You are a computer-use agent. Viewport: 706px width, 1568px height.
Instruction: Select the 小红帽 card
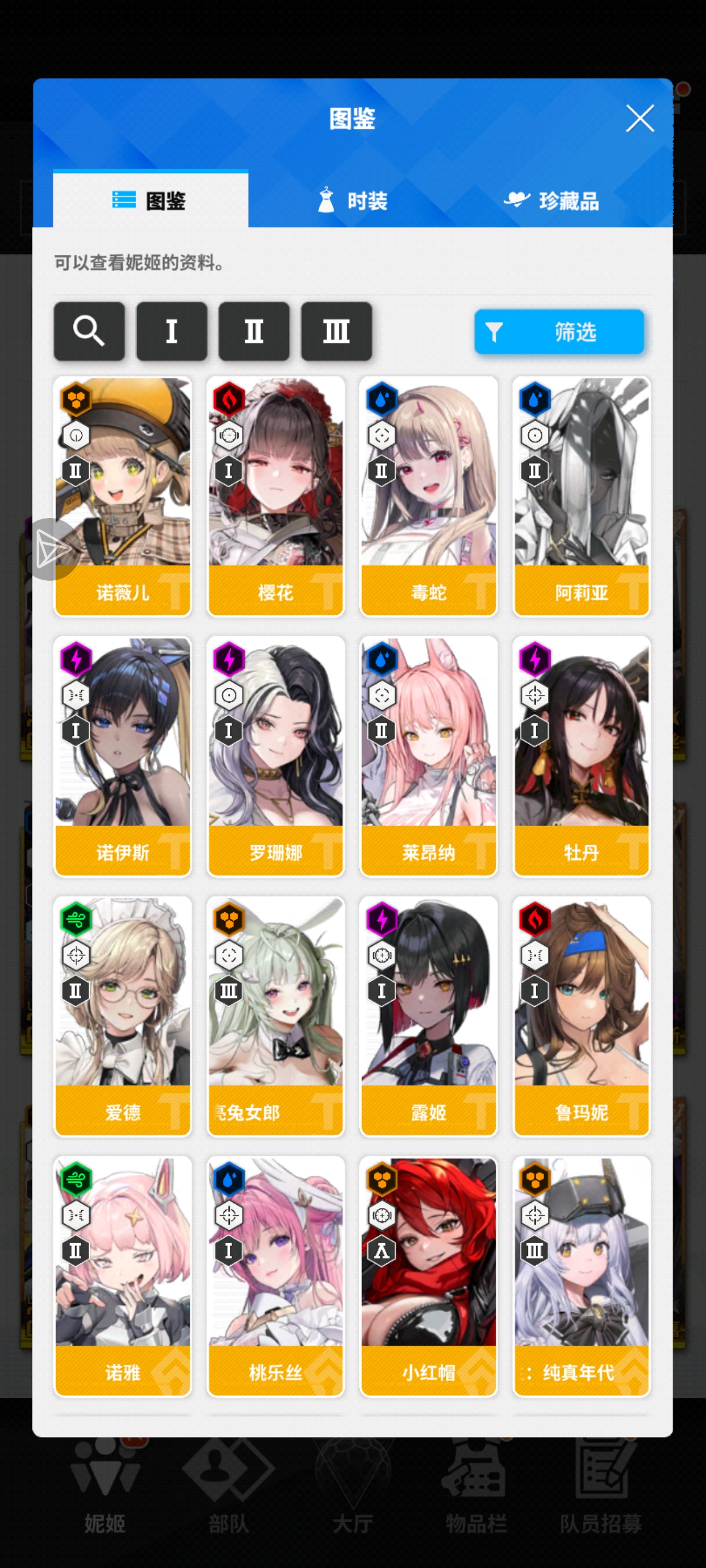(428, 1276)
